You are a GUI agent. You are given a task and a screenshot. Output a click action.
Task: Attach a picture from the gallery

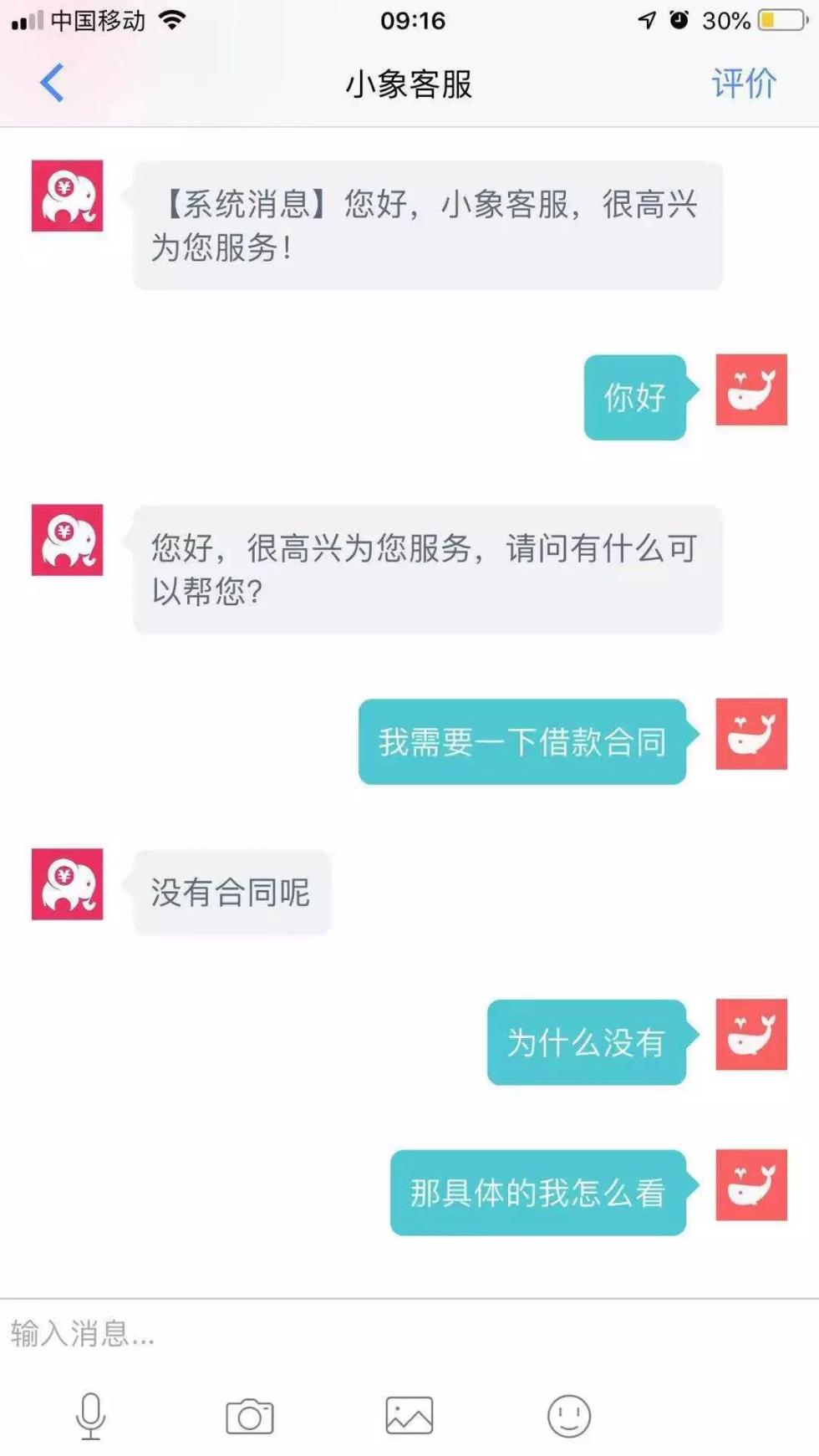point(409,1416)
